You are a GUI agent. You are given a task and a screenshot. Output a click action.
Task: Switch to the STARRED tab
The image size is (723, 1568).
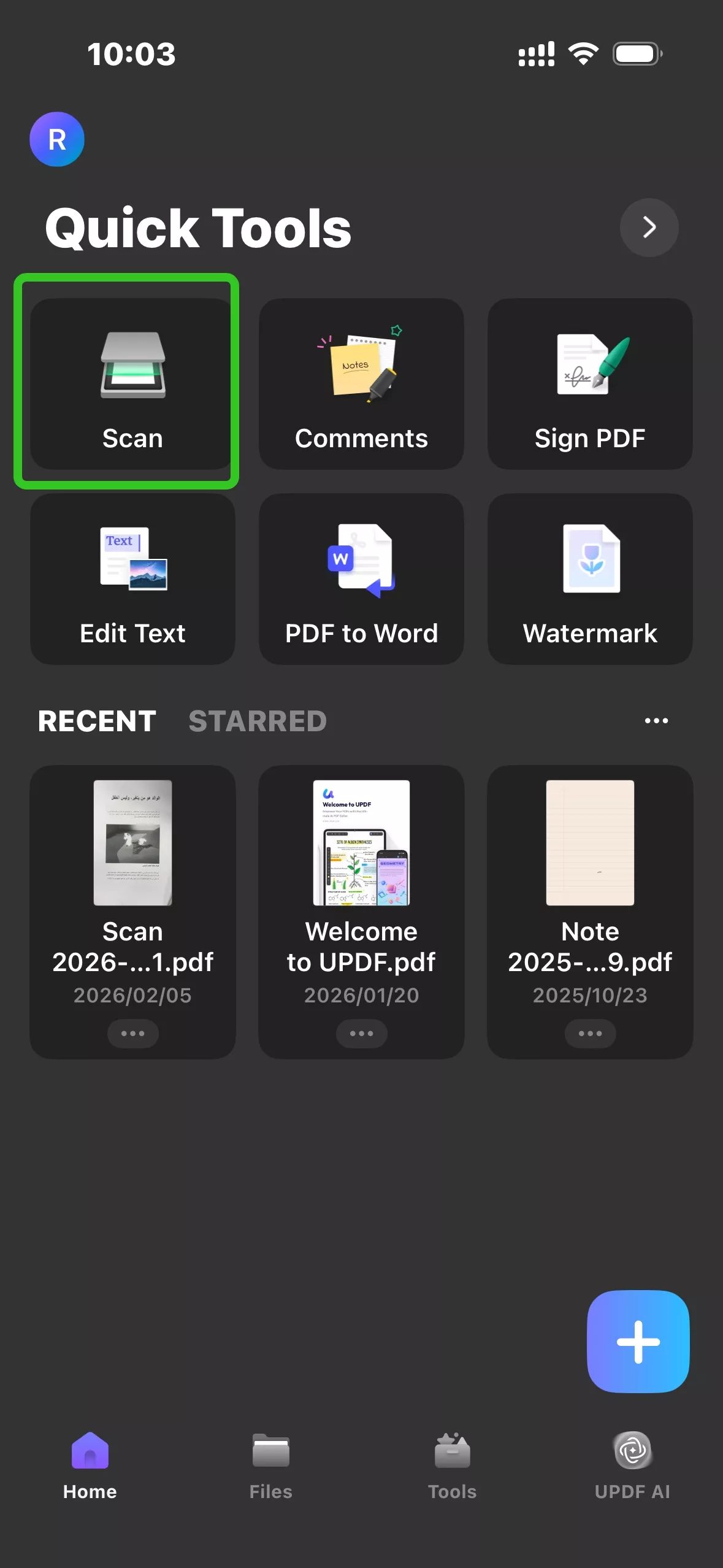pos(258,721)
